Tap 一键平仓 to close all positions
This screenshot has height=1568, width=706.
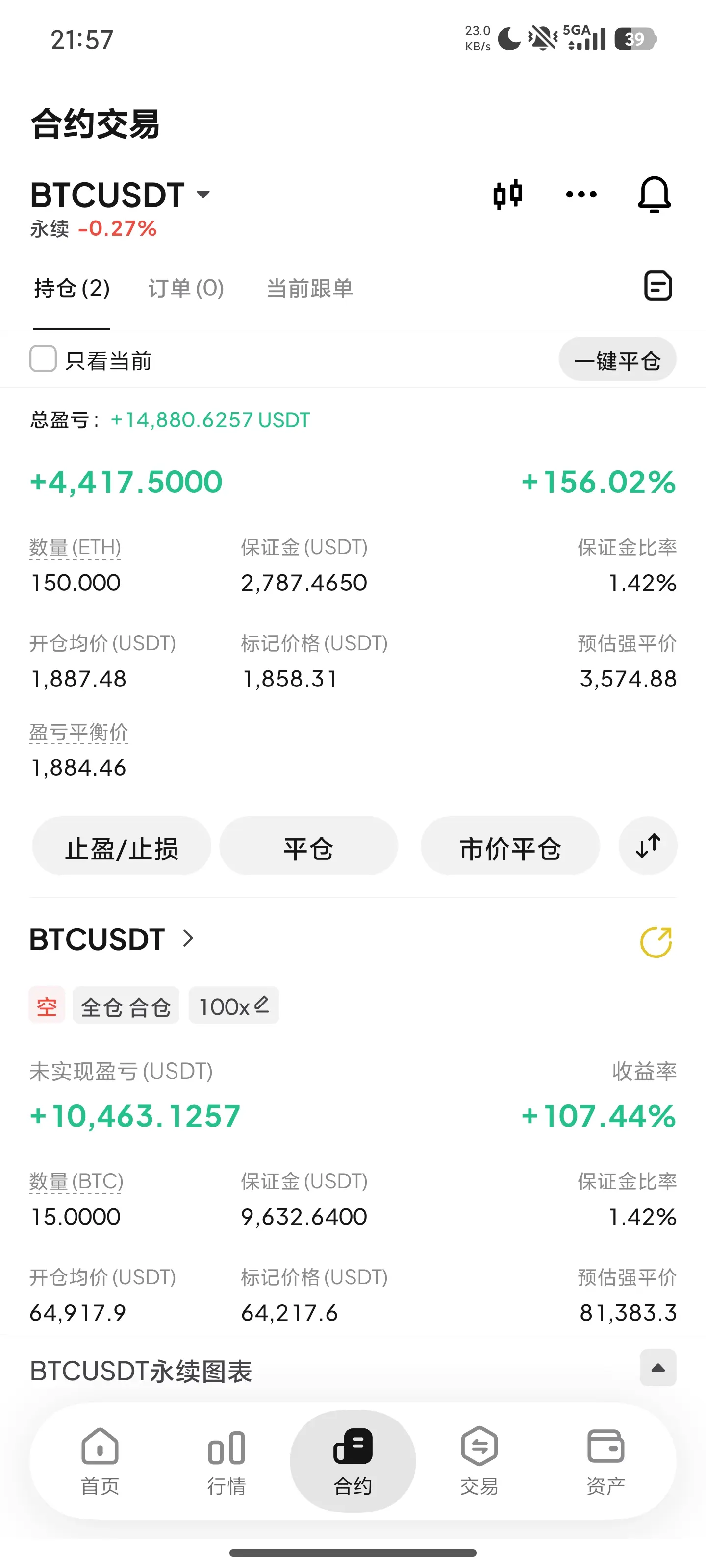tap(618, 359)
